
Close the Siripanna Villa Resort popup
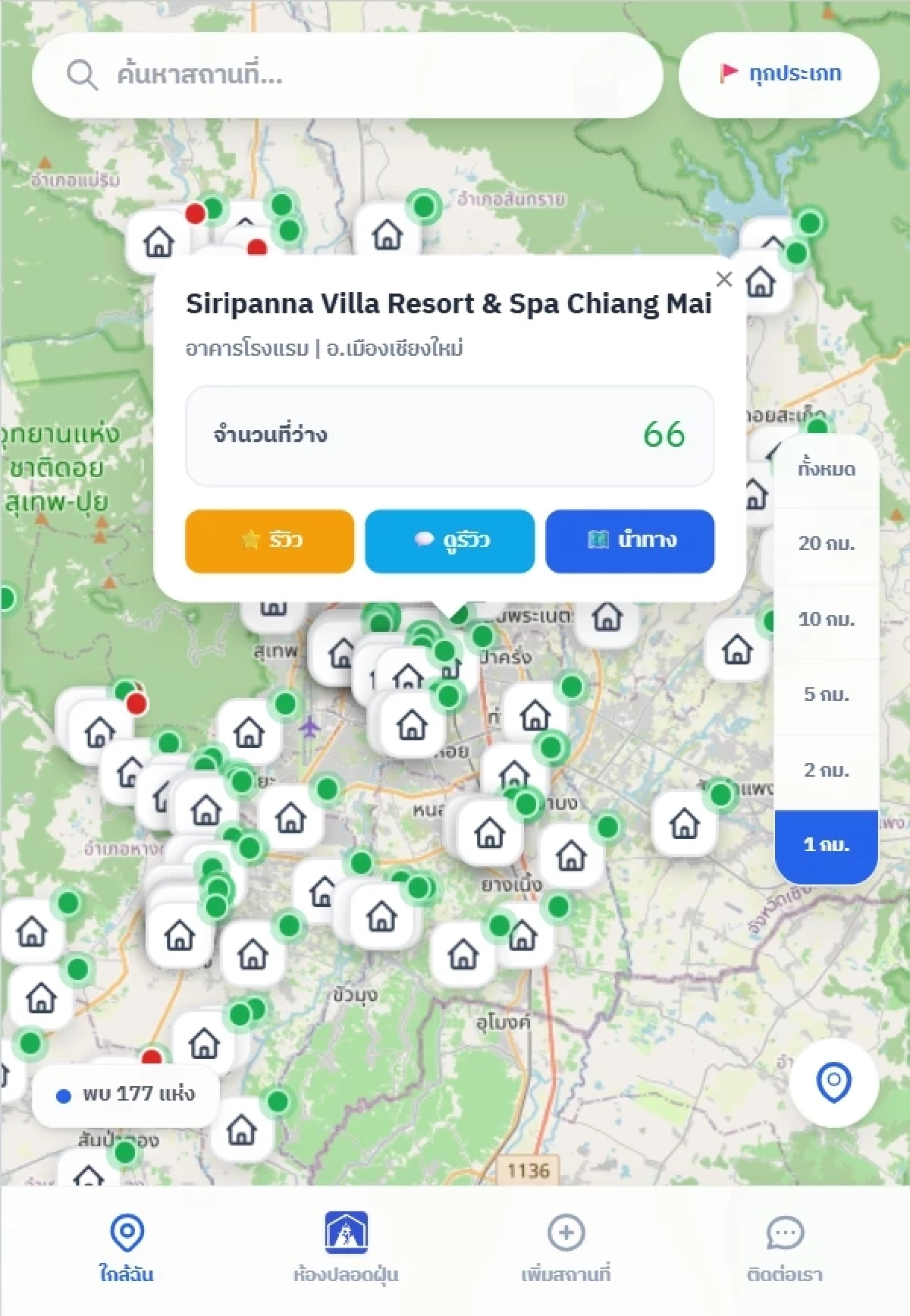point(724,279)
